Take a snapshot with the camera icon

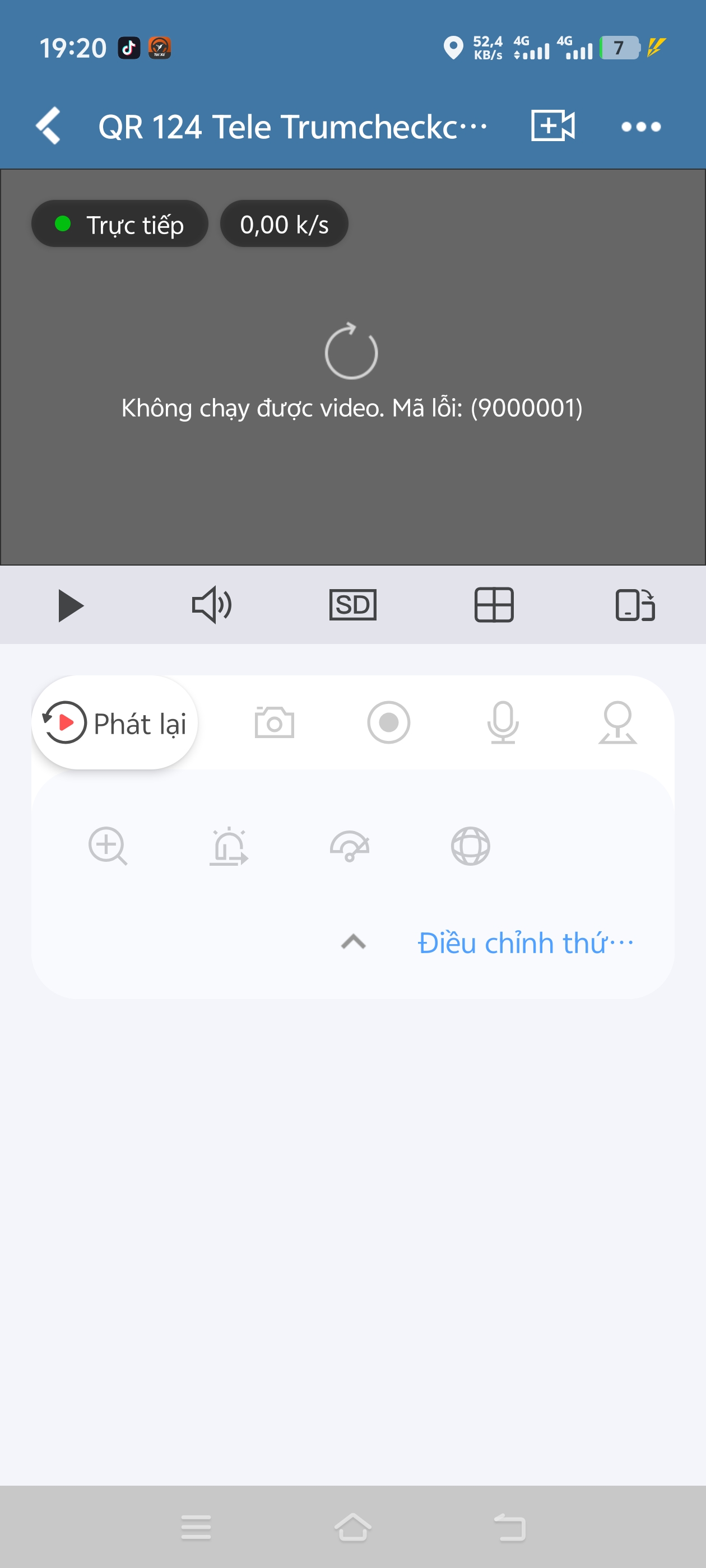pyautogui.click(x=274, y=723)
